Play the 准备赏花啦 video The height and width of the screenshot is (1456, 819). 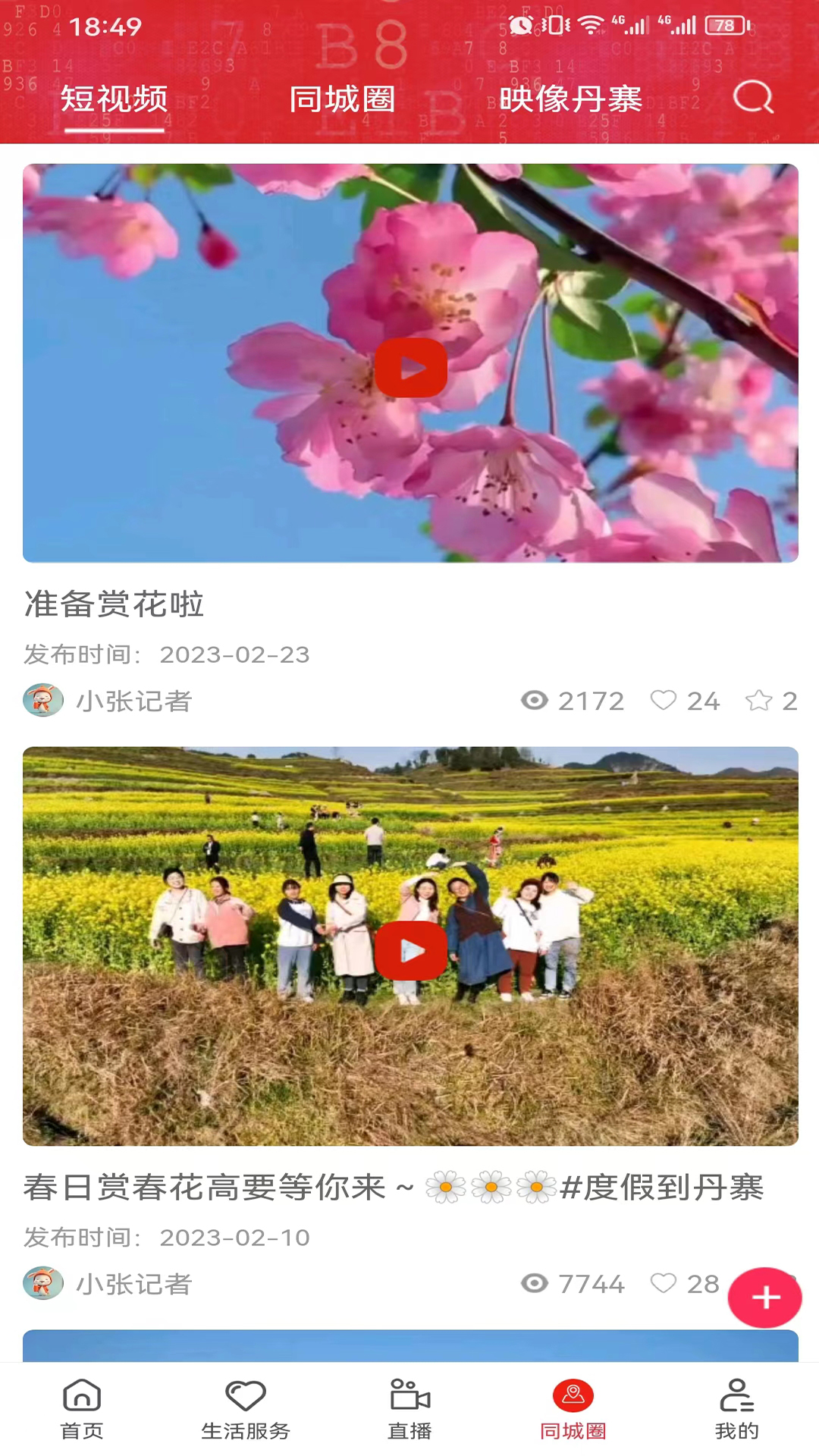click(410, 368)
